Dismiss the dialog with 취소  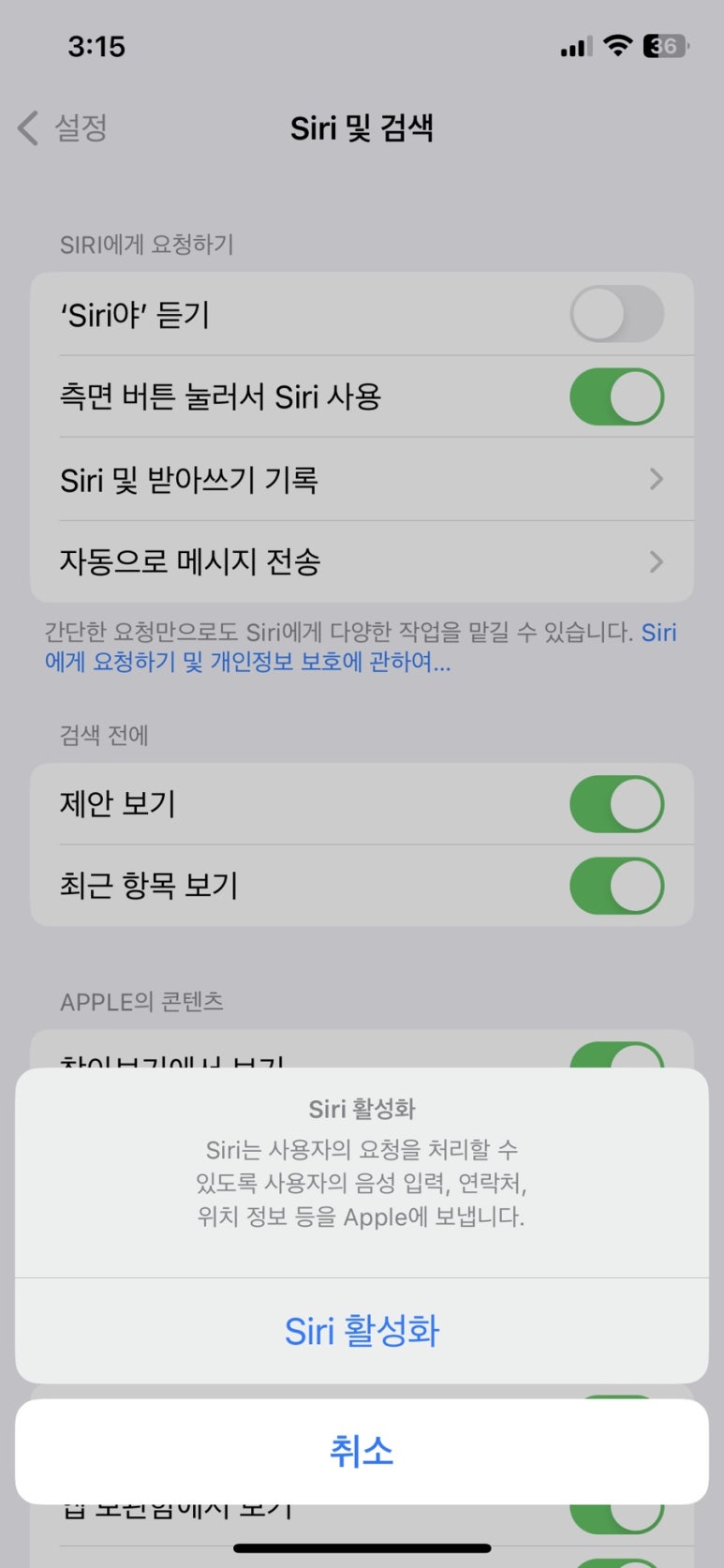point(362,1451)
